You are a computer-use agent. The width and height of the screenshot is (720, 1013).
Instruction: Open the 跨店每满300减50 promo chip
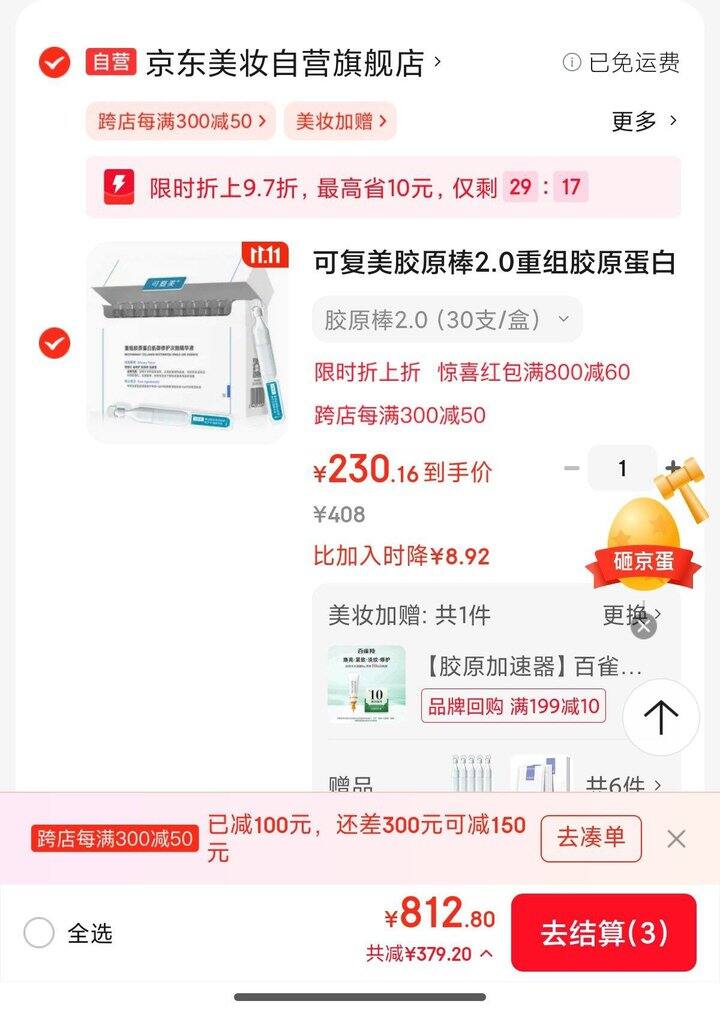pos(181,122)
